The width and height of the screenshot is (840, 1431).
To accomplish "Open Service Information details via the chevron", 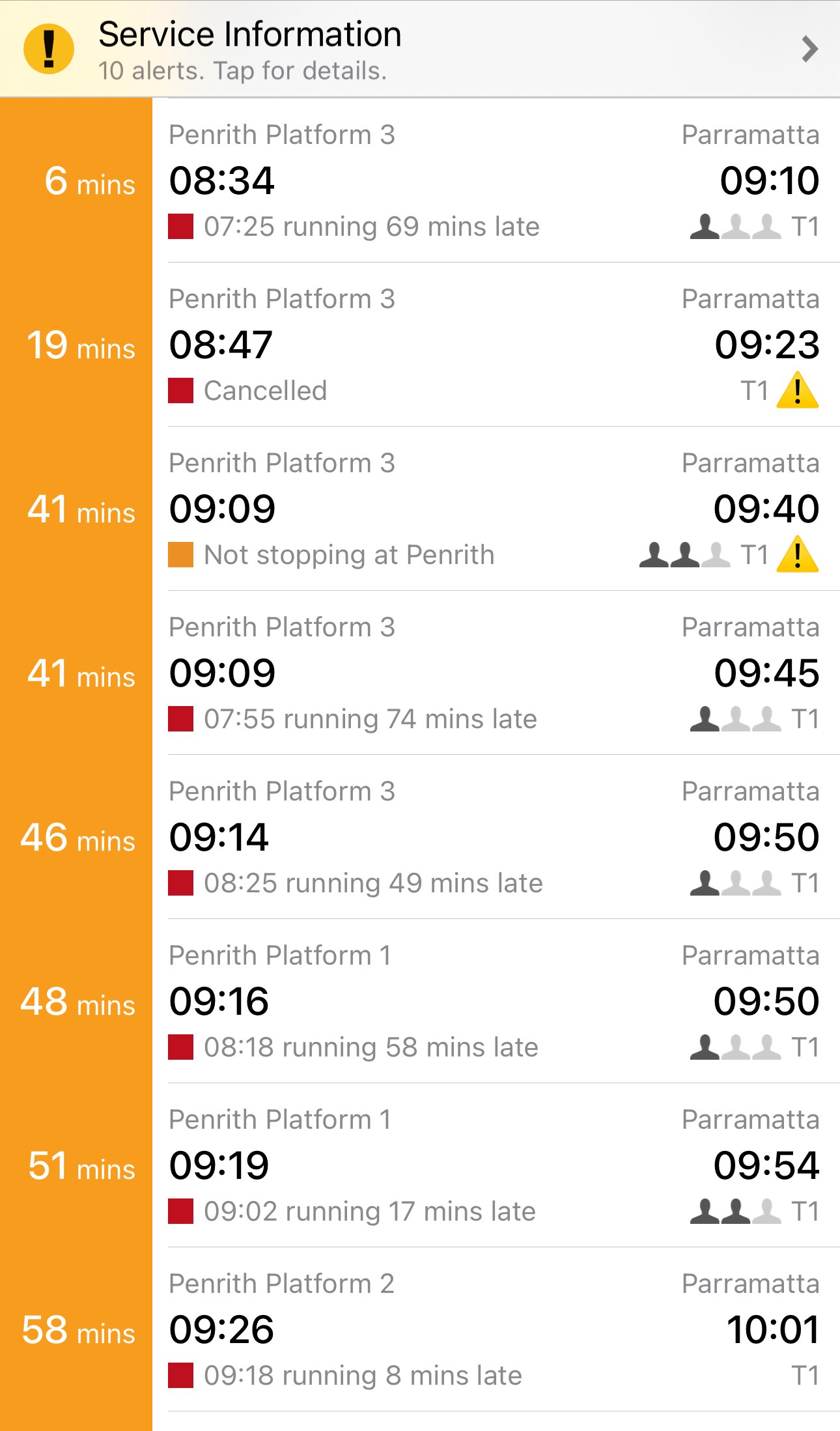I will coord(809,49).
